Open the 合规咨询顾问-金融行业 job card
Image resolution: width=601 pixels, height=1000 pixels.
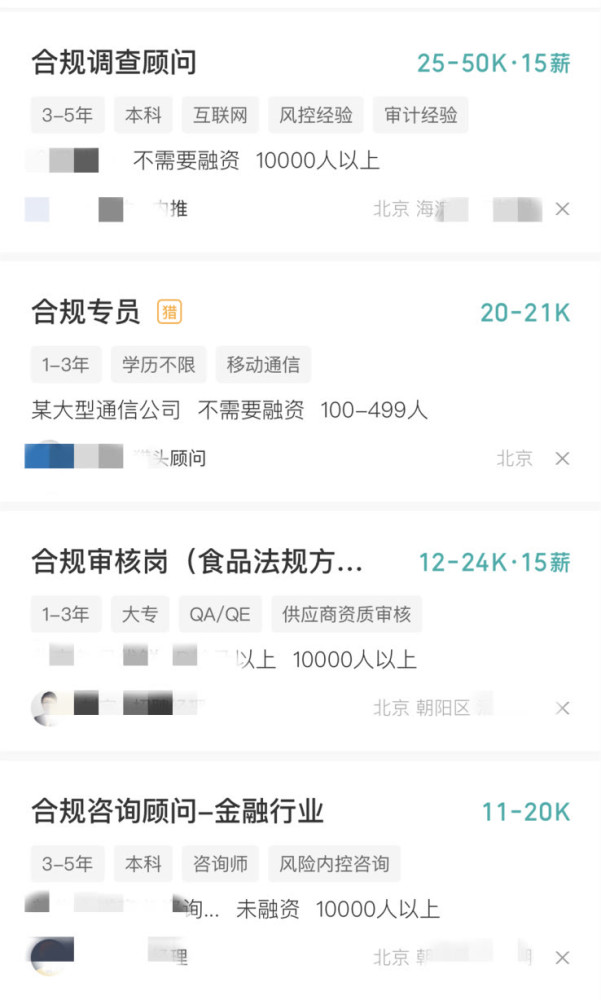point(178,811)
